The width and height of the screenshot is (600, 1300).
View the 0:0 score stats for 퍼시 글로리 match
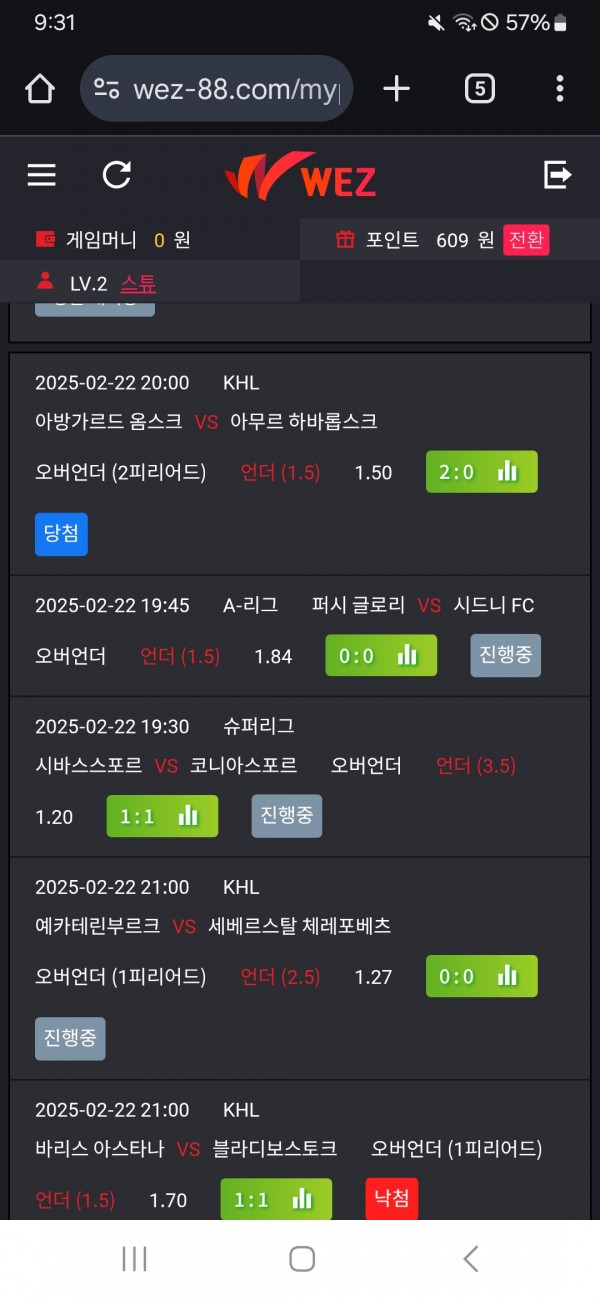click(x=381, y=656)
